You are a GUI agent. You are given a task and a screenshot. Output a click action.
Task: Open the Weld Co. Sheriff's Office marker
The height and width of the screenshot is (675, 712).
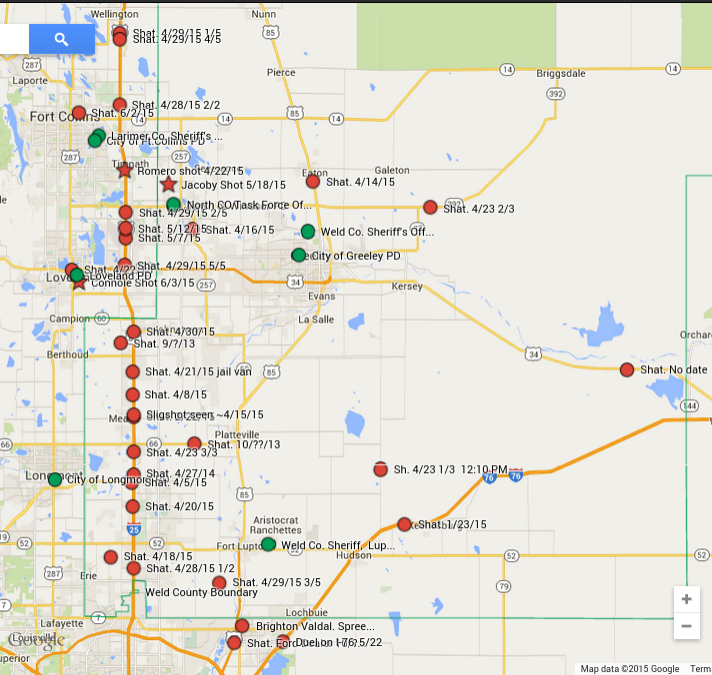[308, 231]
